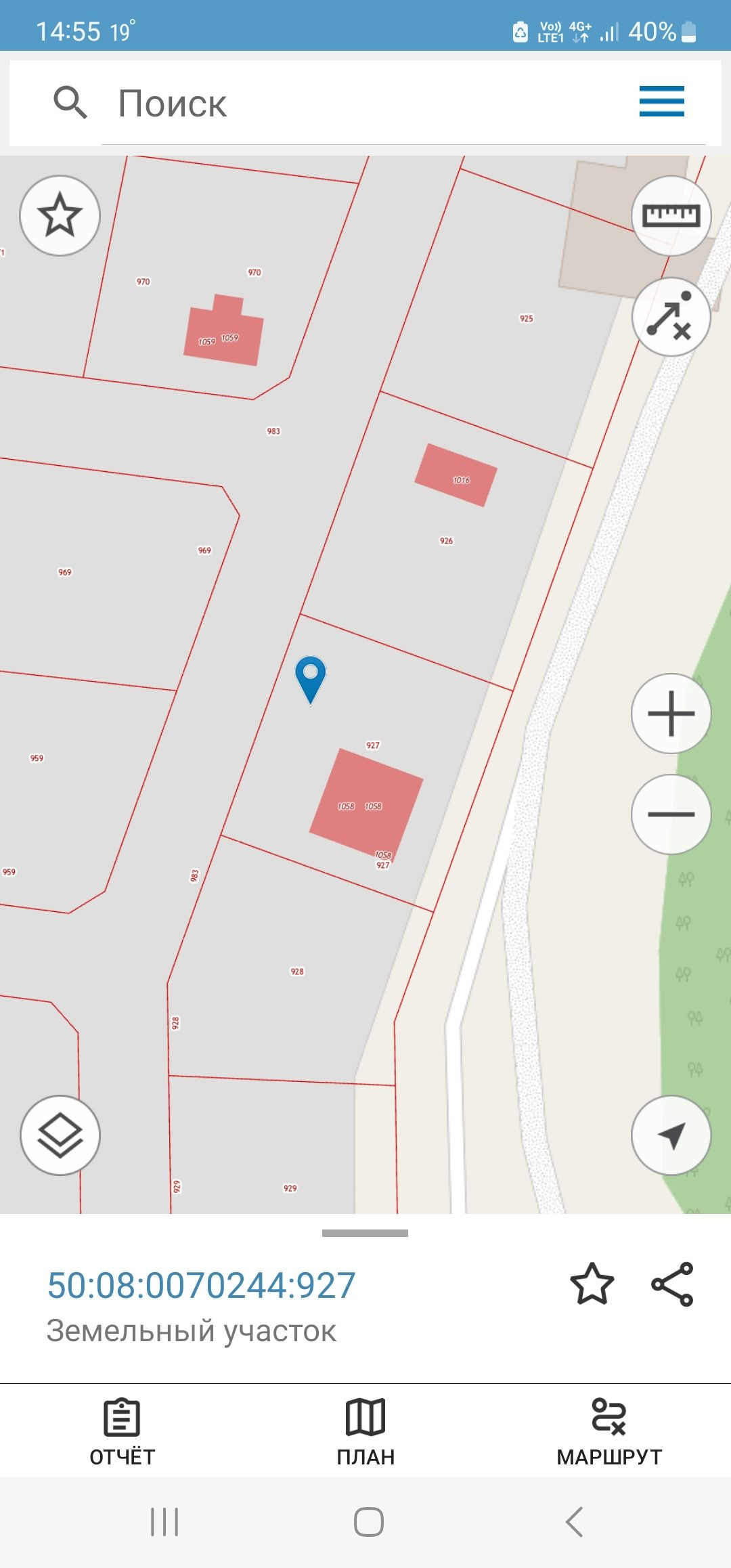The height and width of the screenshot is (1568, 731).
Task: Share this land parcel
Action: point(672,1284)
